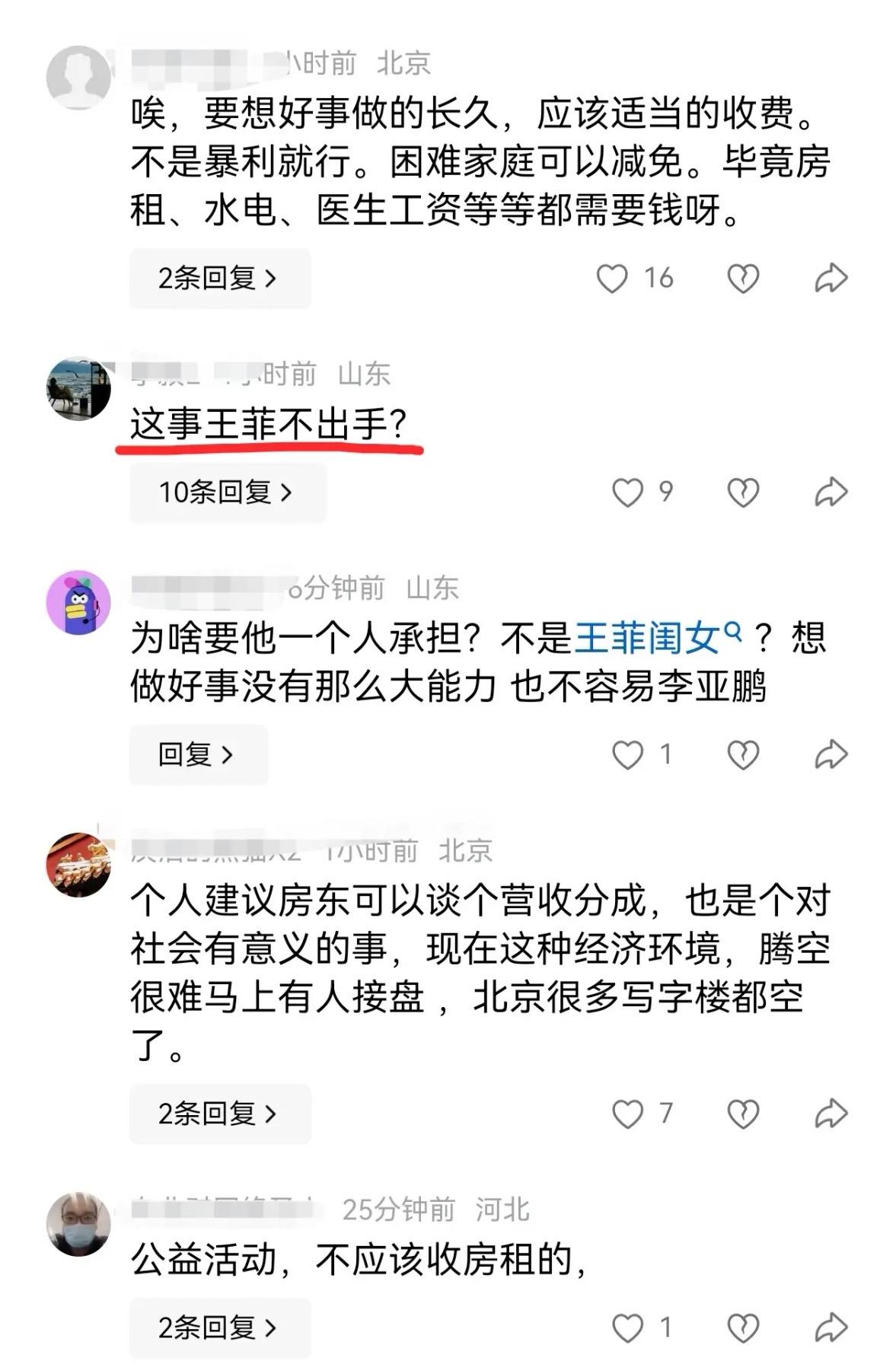Dislike the comment mentioning 李亚鹏
The width and height of the screenshot is (896, 1364).
(x=742, y=755)
